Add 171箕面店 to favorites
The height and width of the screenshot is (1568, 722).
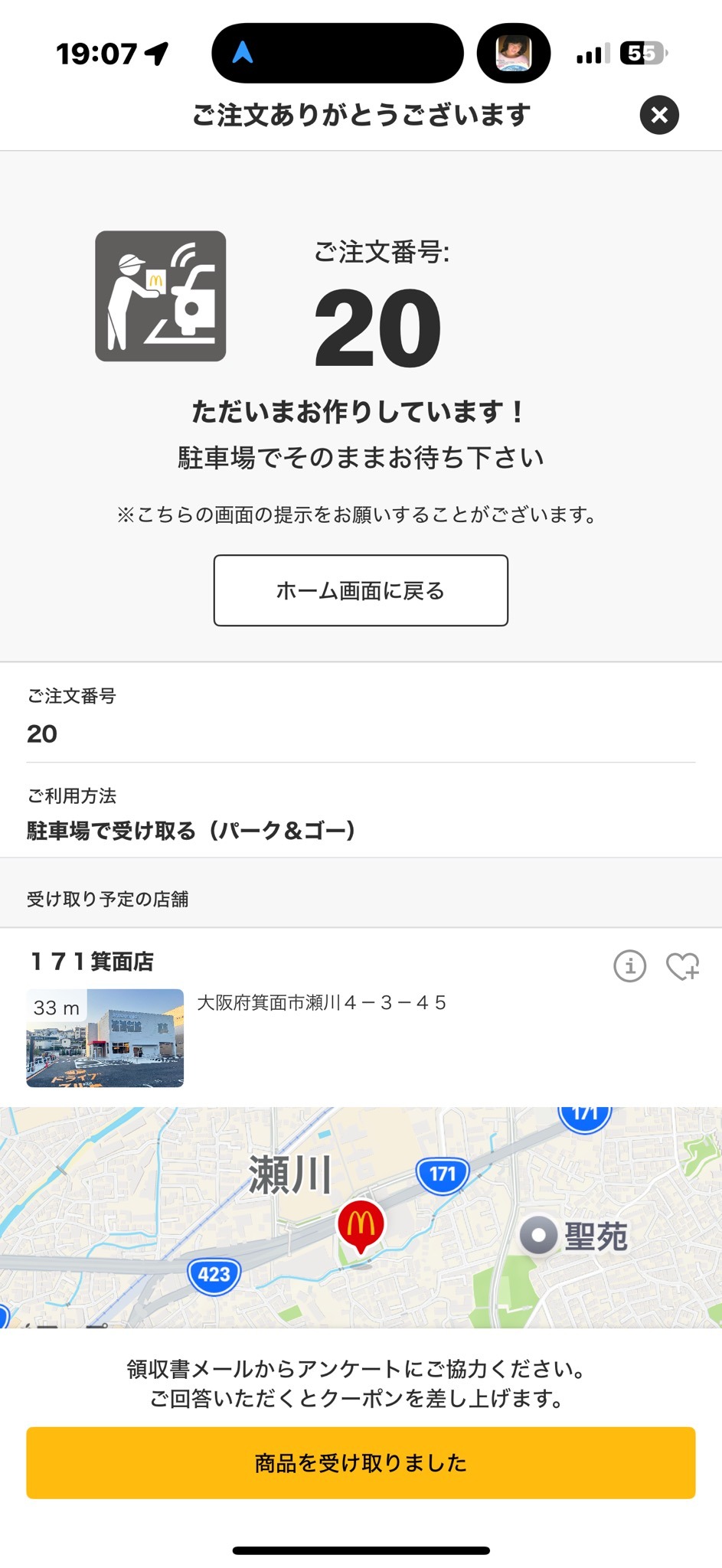click(x=681, y=965)
